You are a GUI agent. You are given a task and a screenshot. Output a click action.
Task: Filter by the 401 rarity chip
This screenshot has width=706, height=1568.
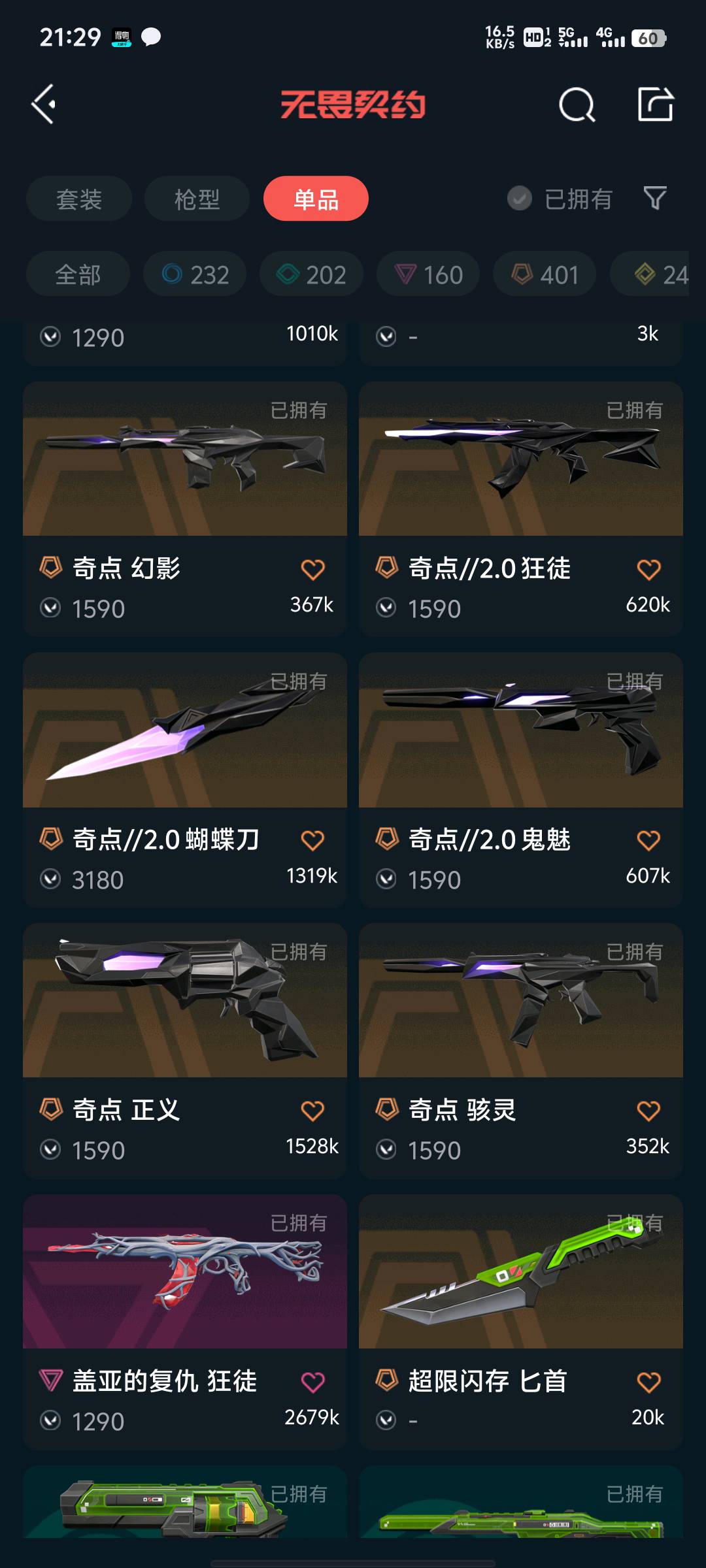click(545, 274)
